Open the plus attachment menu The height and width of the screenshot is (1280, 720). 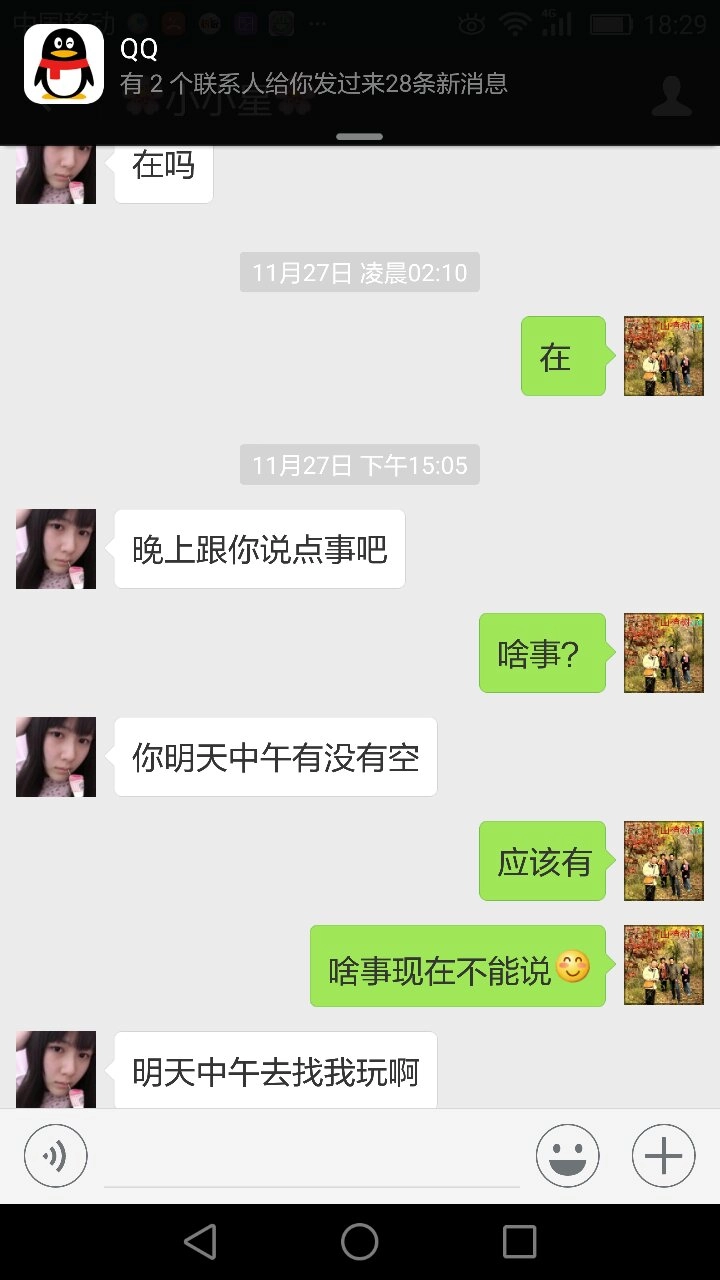click(663, 1156)
